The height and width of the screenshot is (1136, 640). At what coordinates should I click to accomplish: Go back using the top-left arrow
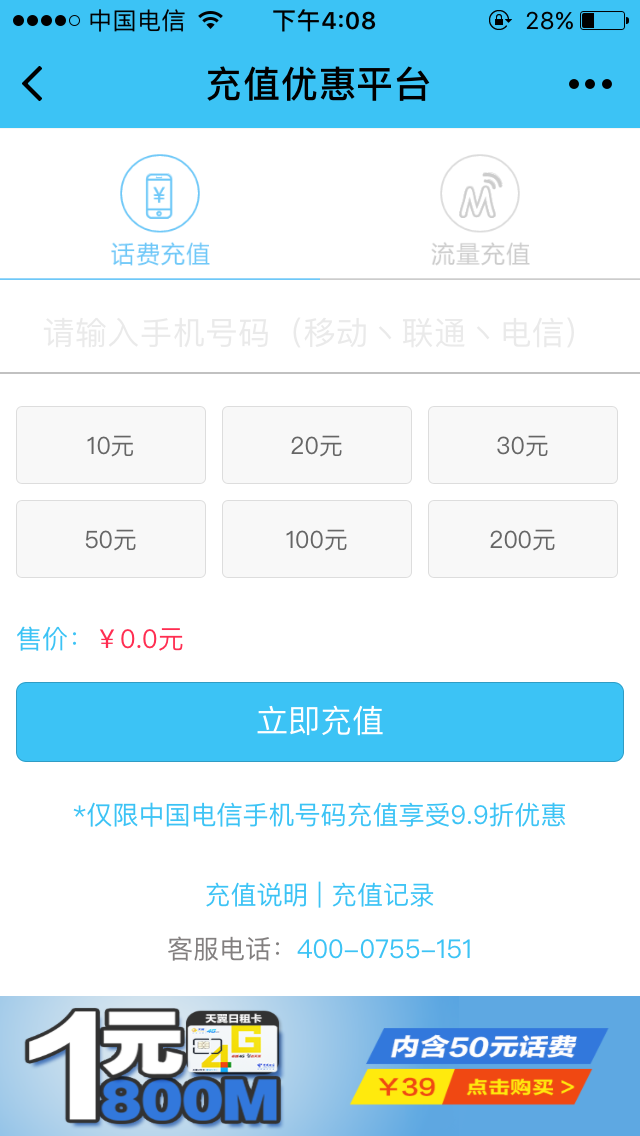pyautogui.click(x=33, y=84)
